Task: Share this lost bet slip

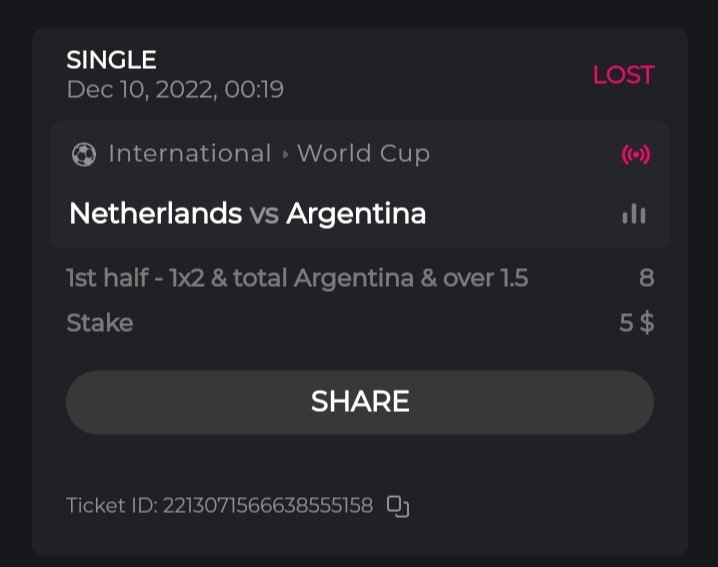Action: click(359, 402)
